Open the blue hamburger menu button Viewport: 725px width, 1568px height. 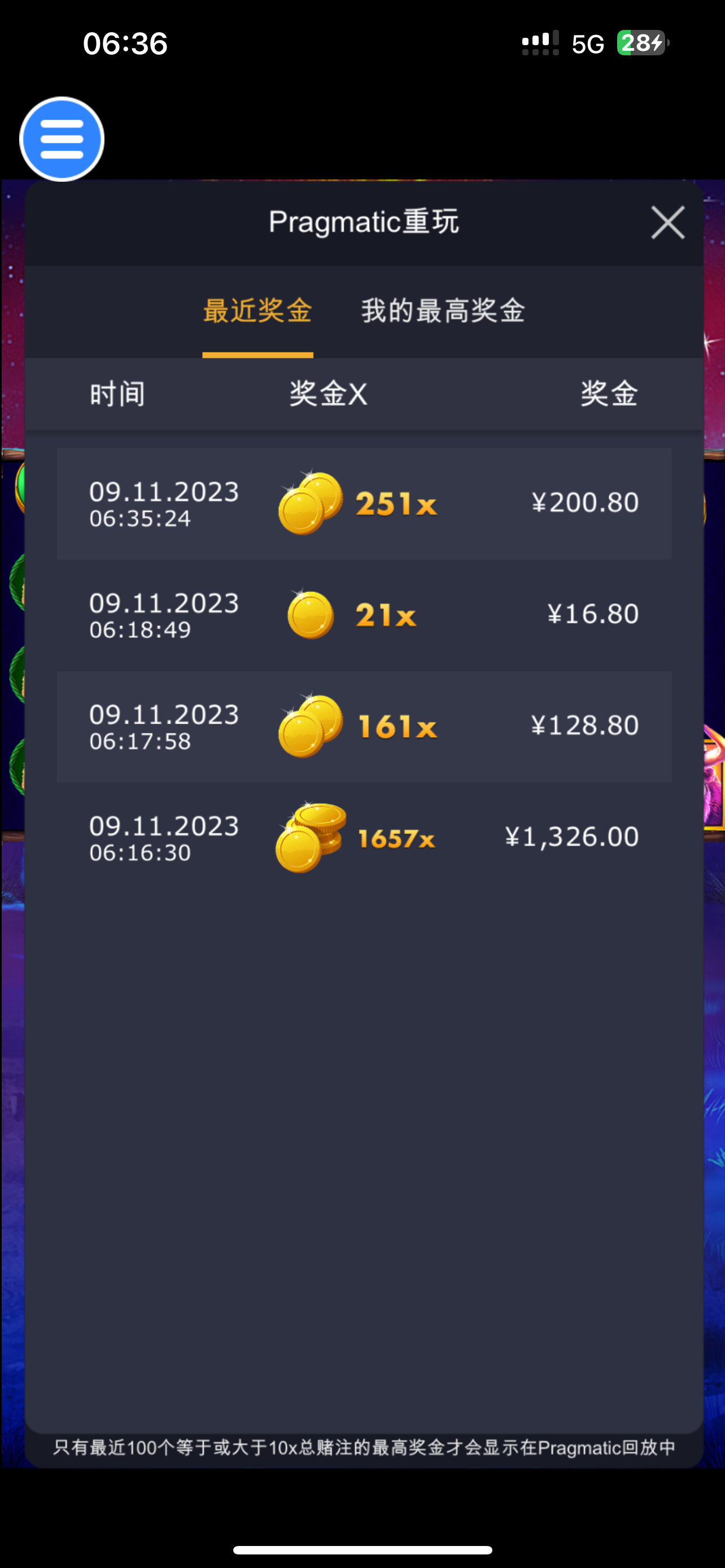[62, 139]
